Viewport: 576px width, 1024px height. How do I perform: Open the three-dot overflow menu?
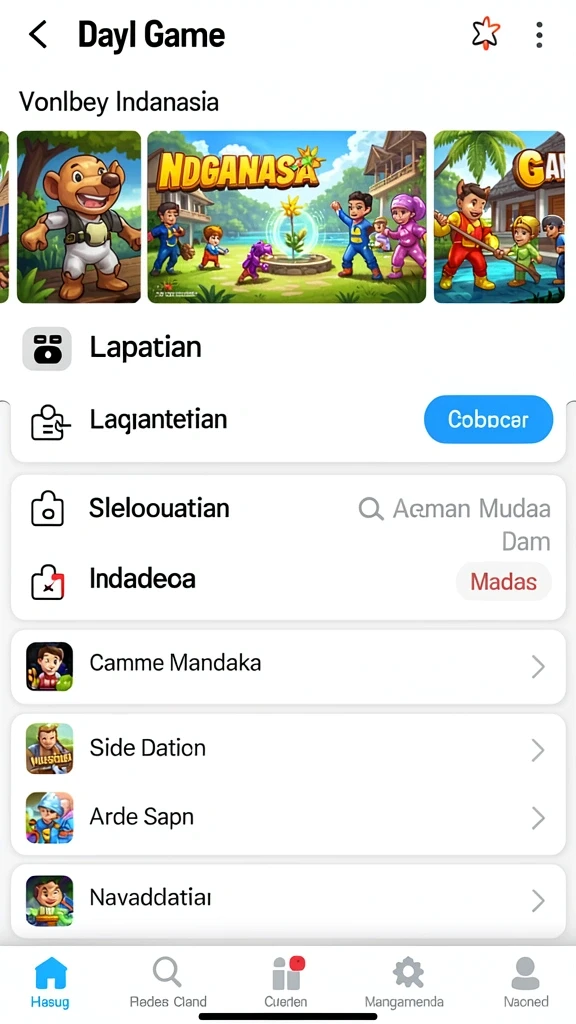539,35
